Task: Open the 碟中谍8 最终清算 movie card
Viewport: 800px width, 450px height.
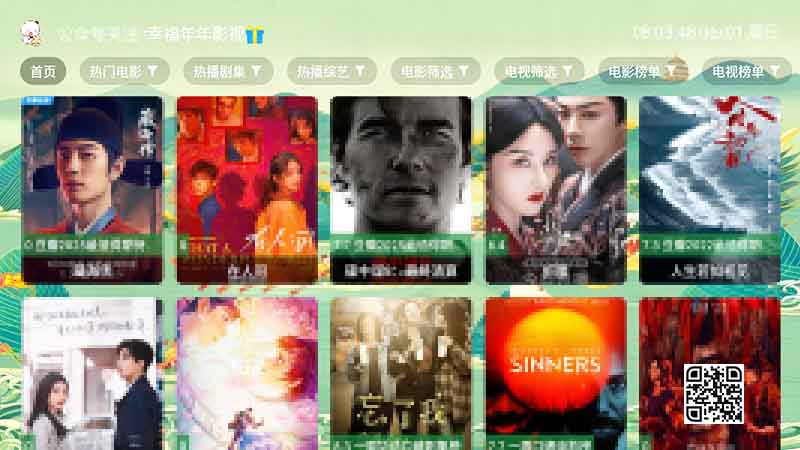Action: pyautogui.click(x=400, y=188)
